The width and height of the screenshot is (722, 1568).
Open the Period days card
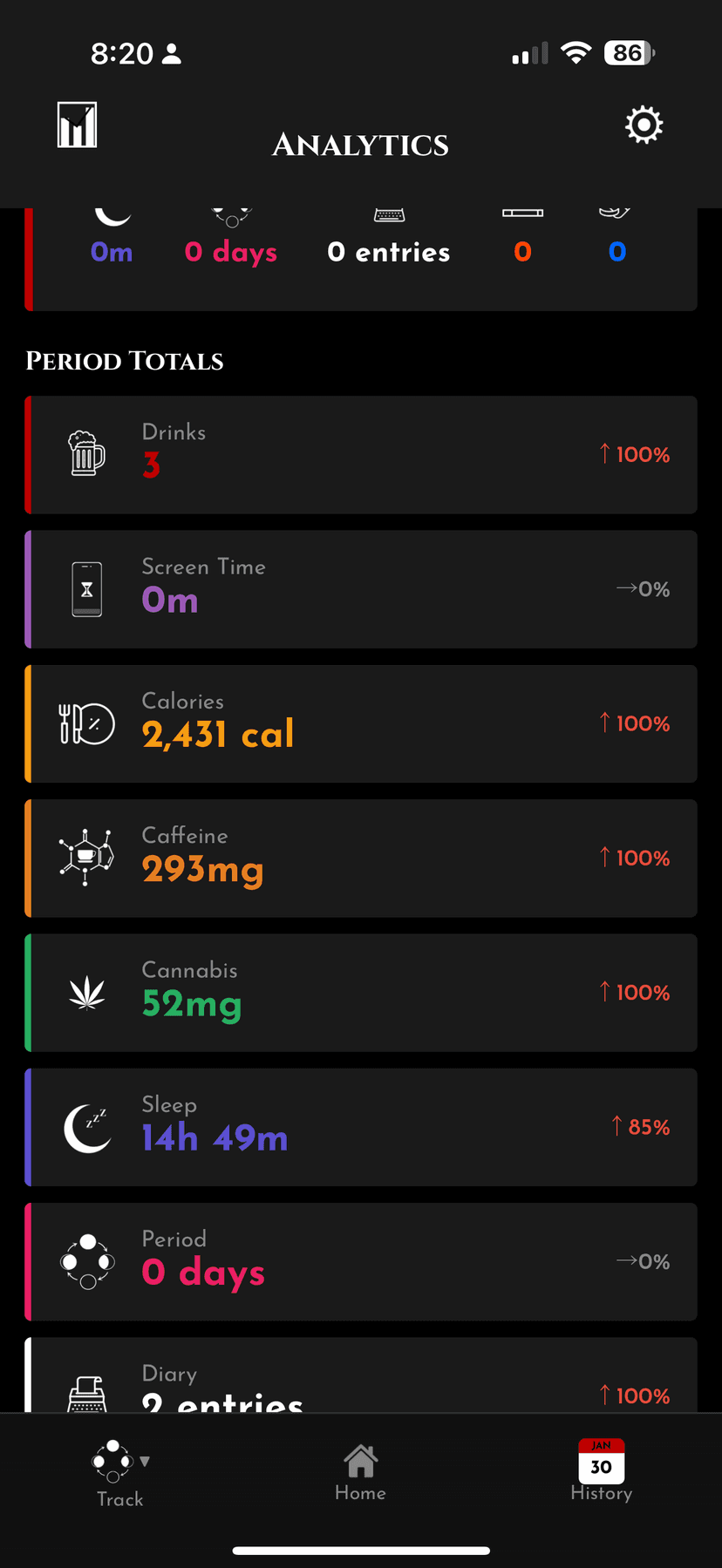coord(361,1261)
